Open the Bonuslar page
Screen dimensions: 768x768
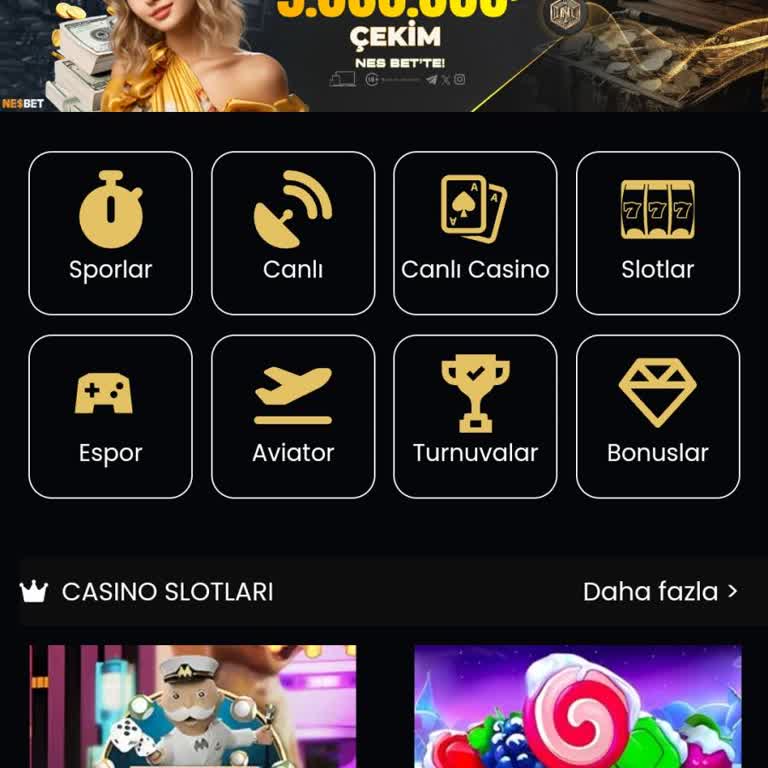(658, 416)
